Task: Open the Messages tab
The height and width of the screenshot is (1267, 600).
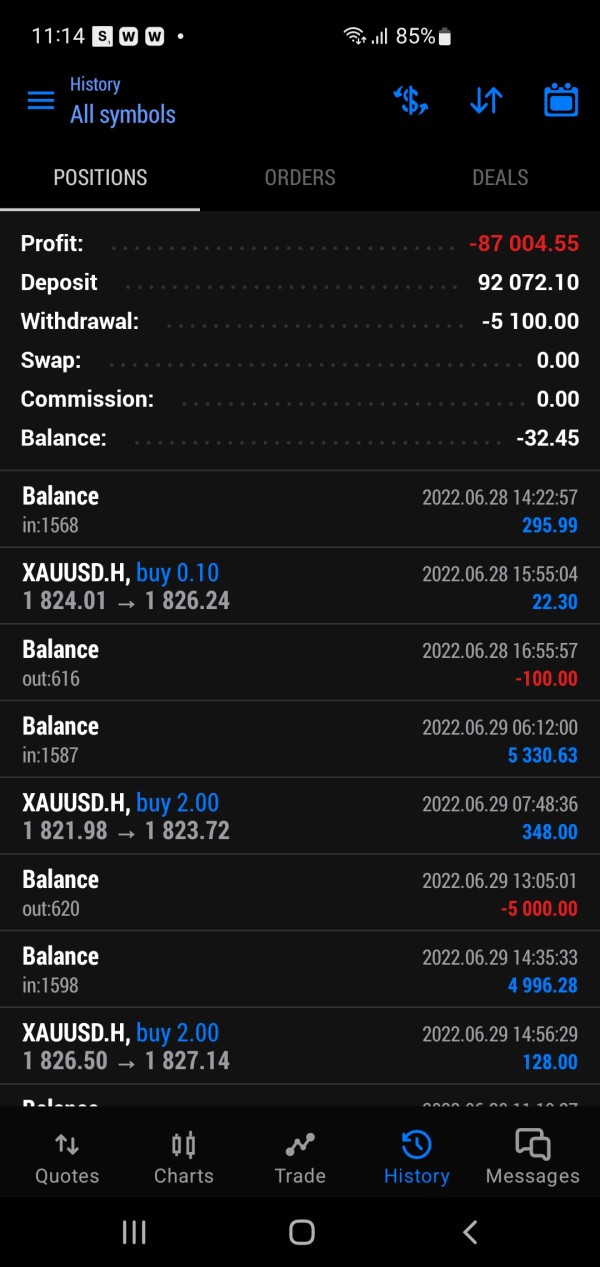Action: (532, 1158)
